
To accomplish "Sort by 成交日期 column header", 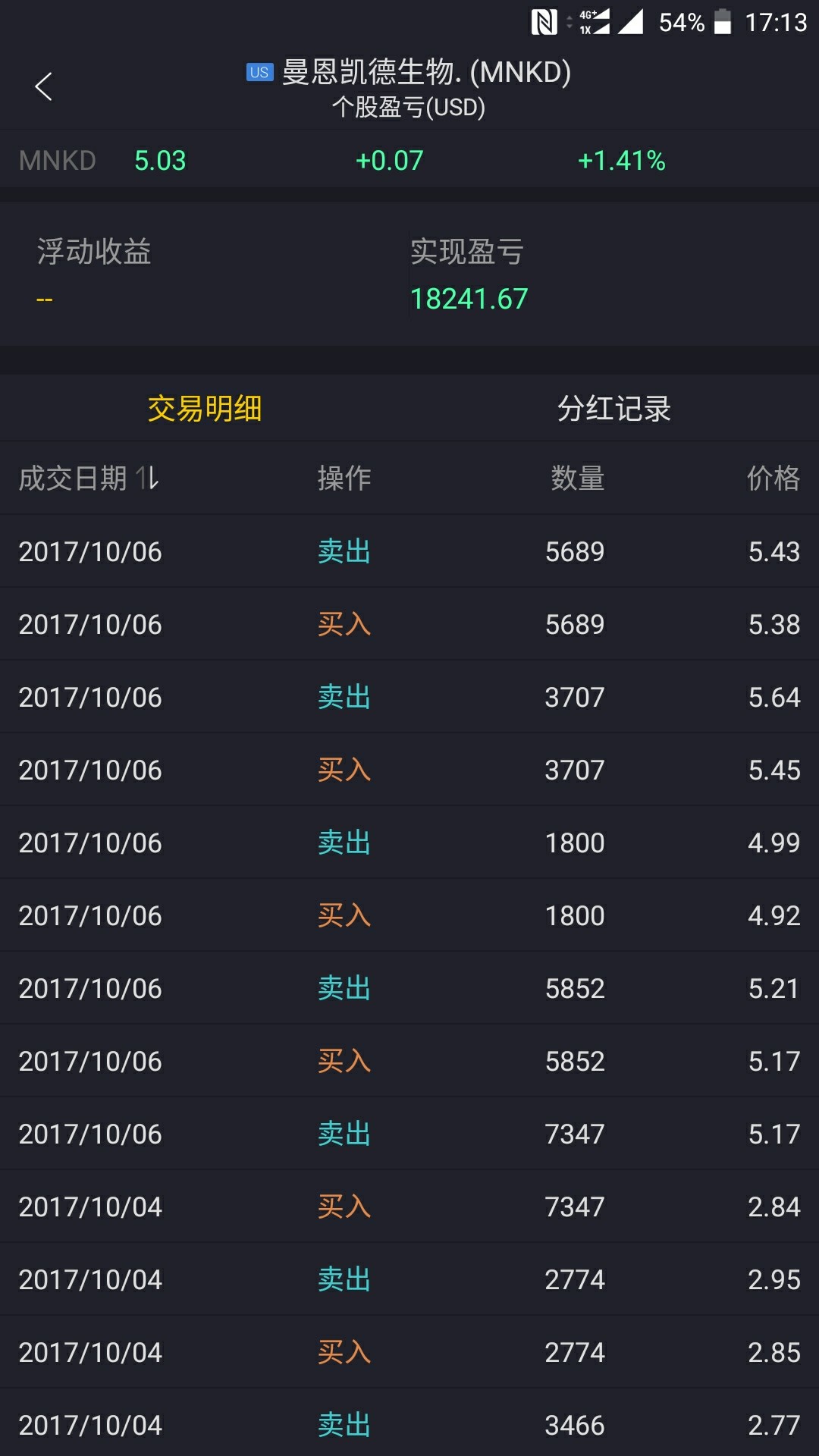I will tap(89, 479).
